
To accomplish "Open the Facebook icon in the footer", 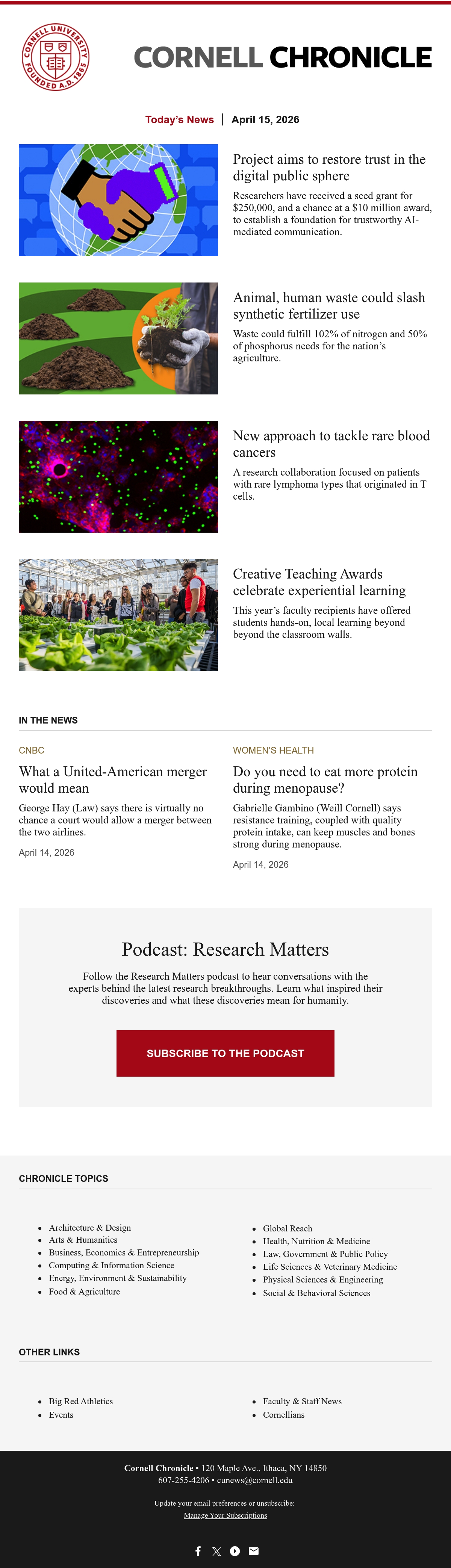I will [x=198, y=1551].
